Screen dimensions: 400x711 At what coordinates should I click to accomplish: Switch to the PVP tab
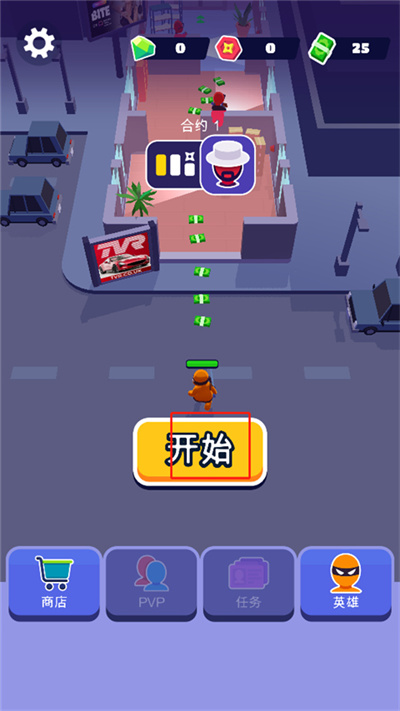point(151,584)
